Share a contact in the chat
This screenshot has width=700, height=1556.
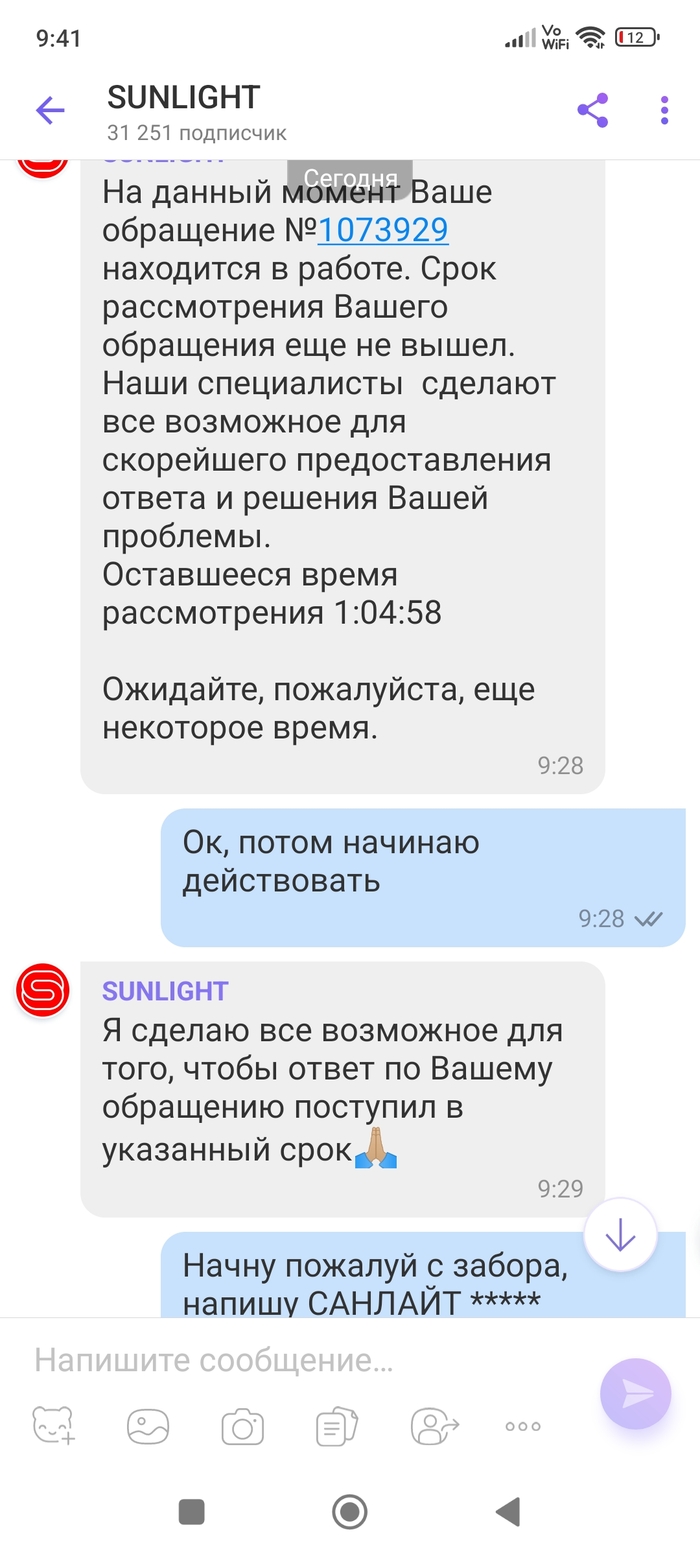(434, 1426)
